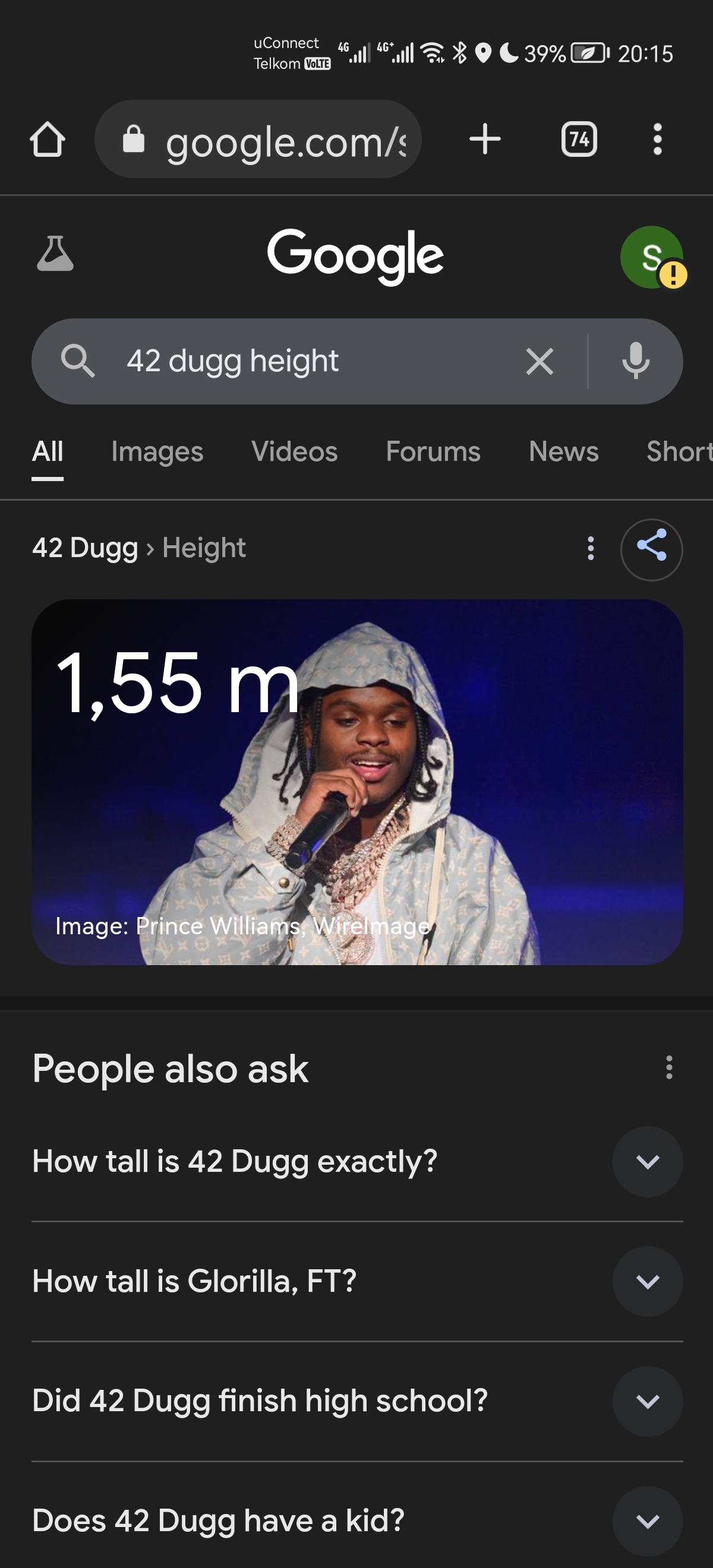Expand 'How tall is 42 Dugg exactly?'

coord(647,1161)
